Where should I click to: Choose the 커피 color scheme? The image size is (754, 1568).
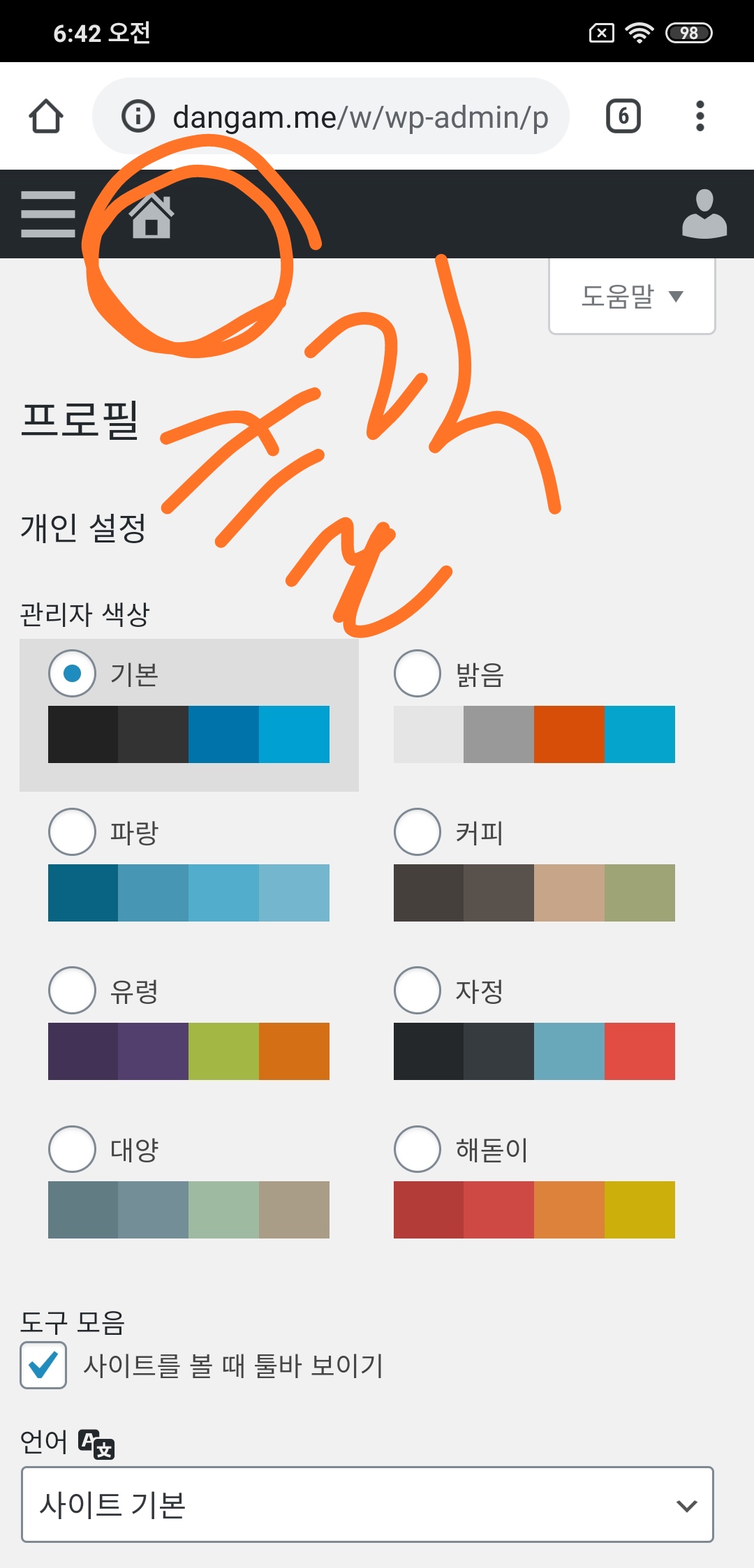(417, 832)
